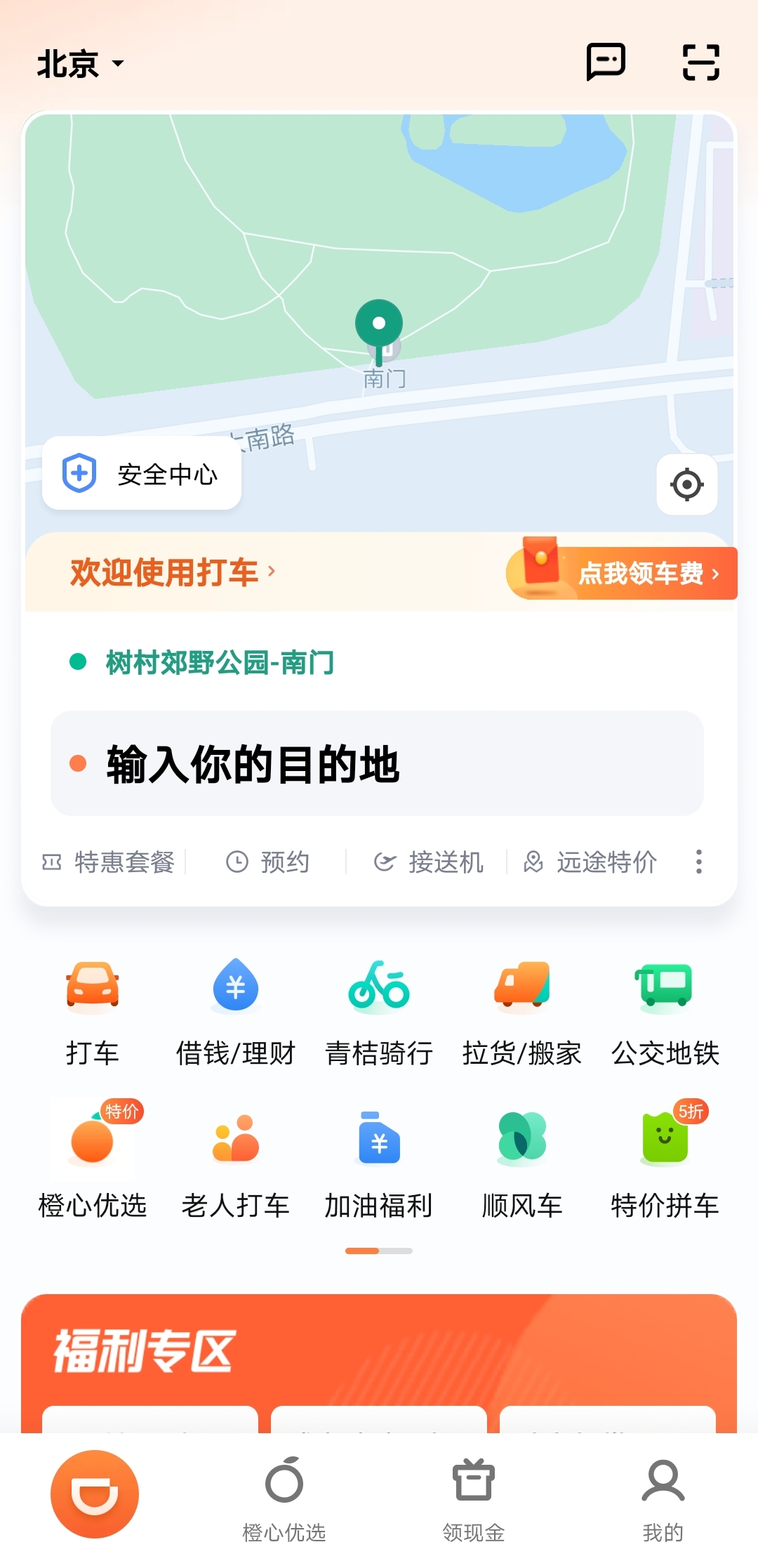Change pickup point 树村郊野公园-南门
This screenshot has width=758, height=1568.
click(x=219, y=662)
